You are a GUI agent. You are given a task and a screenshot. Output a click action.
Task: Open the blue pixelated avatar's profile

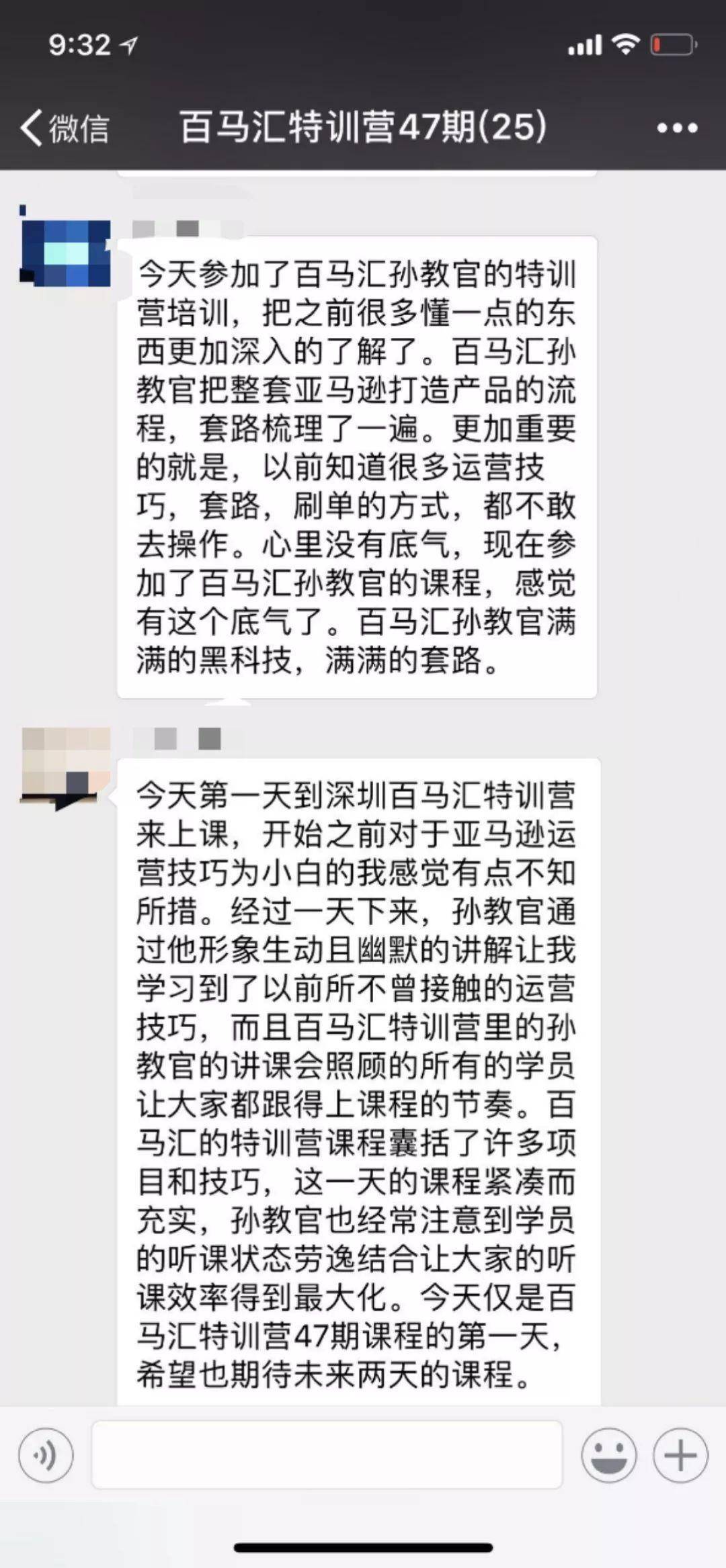pyautogui.click(x=66, y=252)
